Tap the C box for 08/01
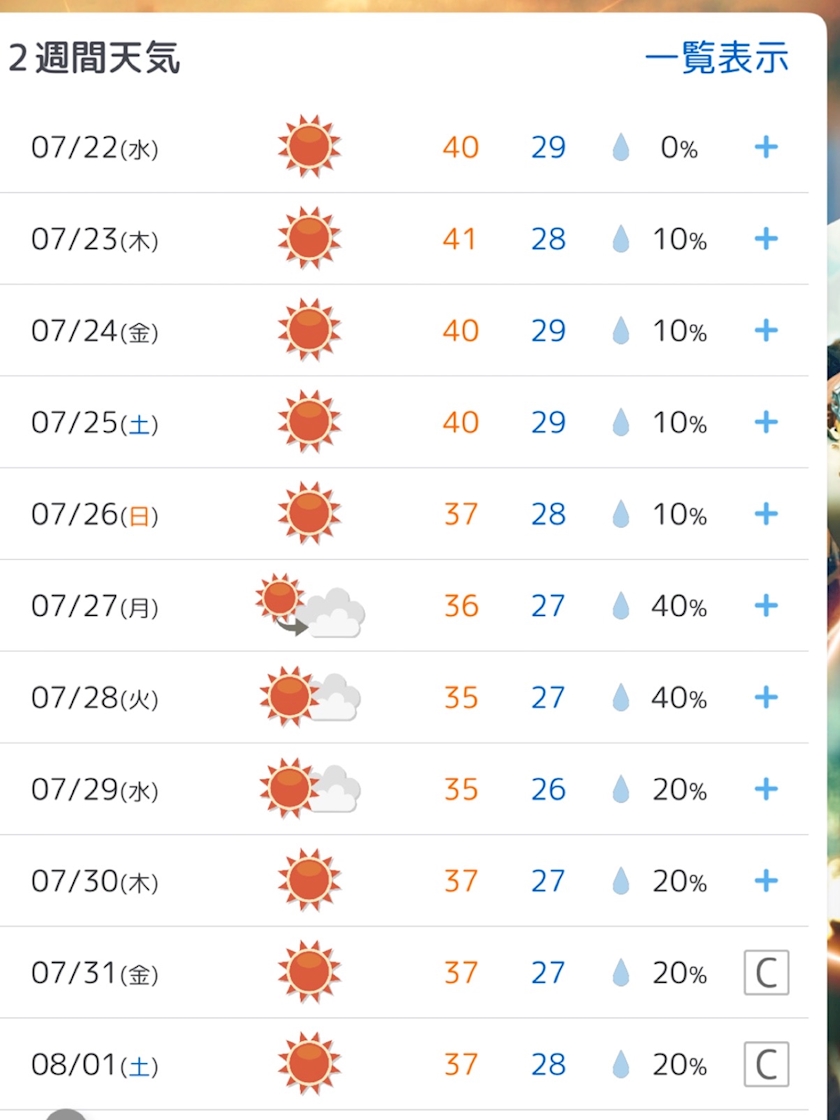 (x=766, y=1064)
